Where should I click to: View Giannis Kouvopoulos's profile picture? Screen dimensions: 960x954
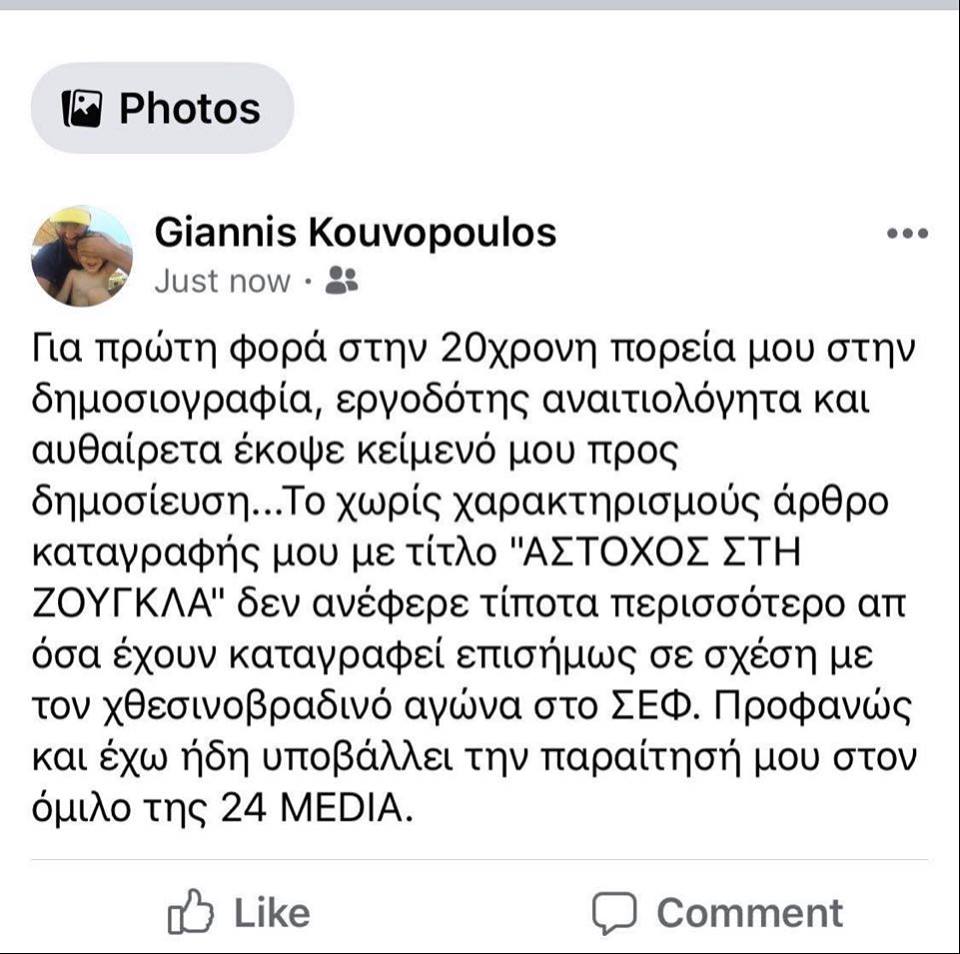point(81,255)
